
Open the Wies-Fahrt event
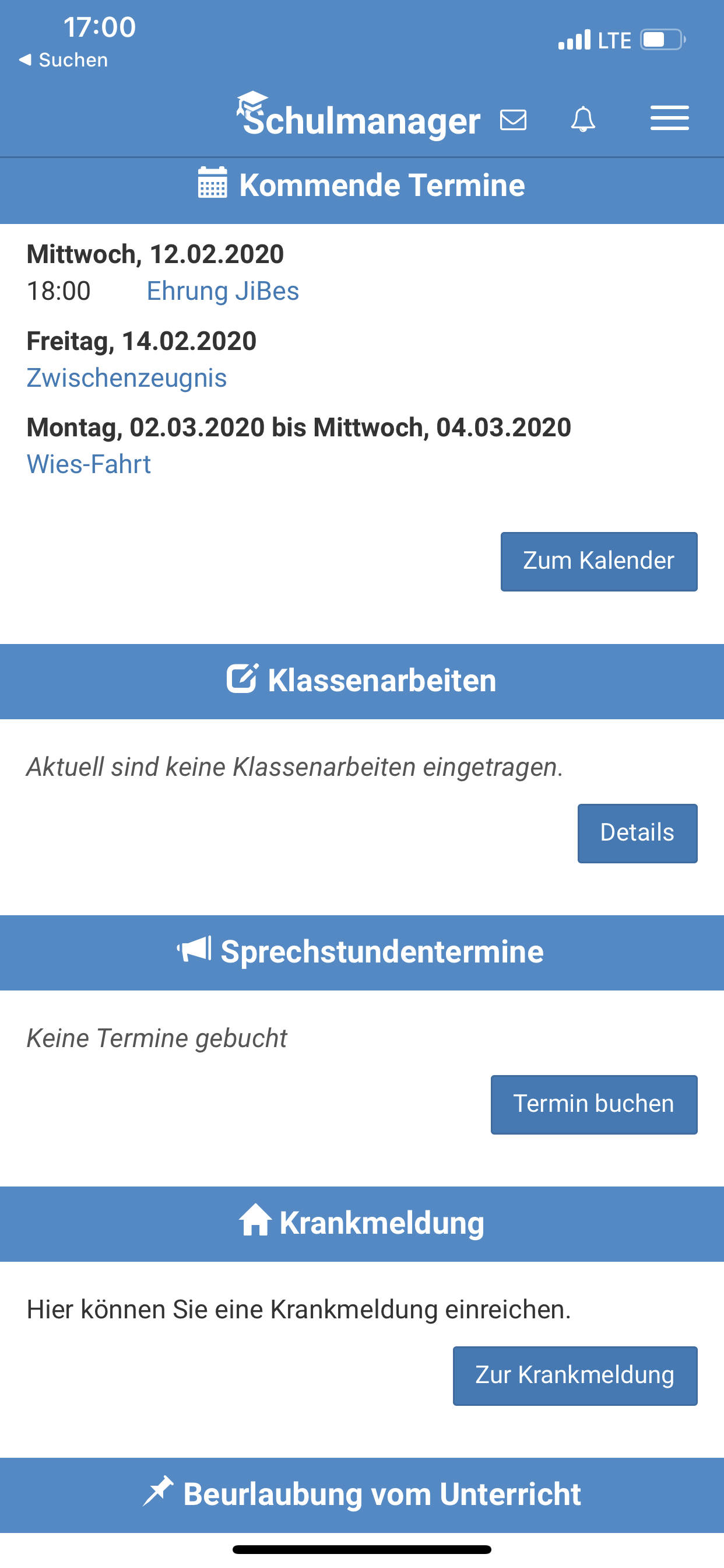pos(89,464)
